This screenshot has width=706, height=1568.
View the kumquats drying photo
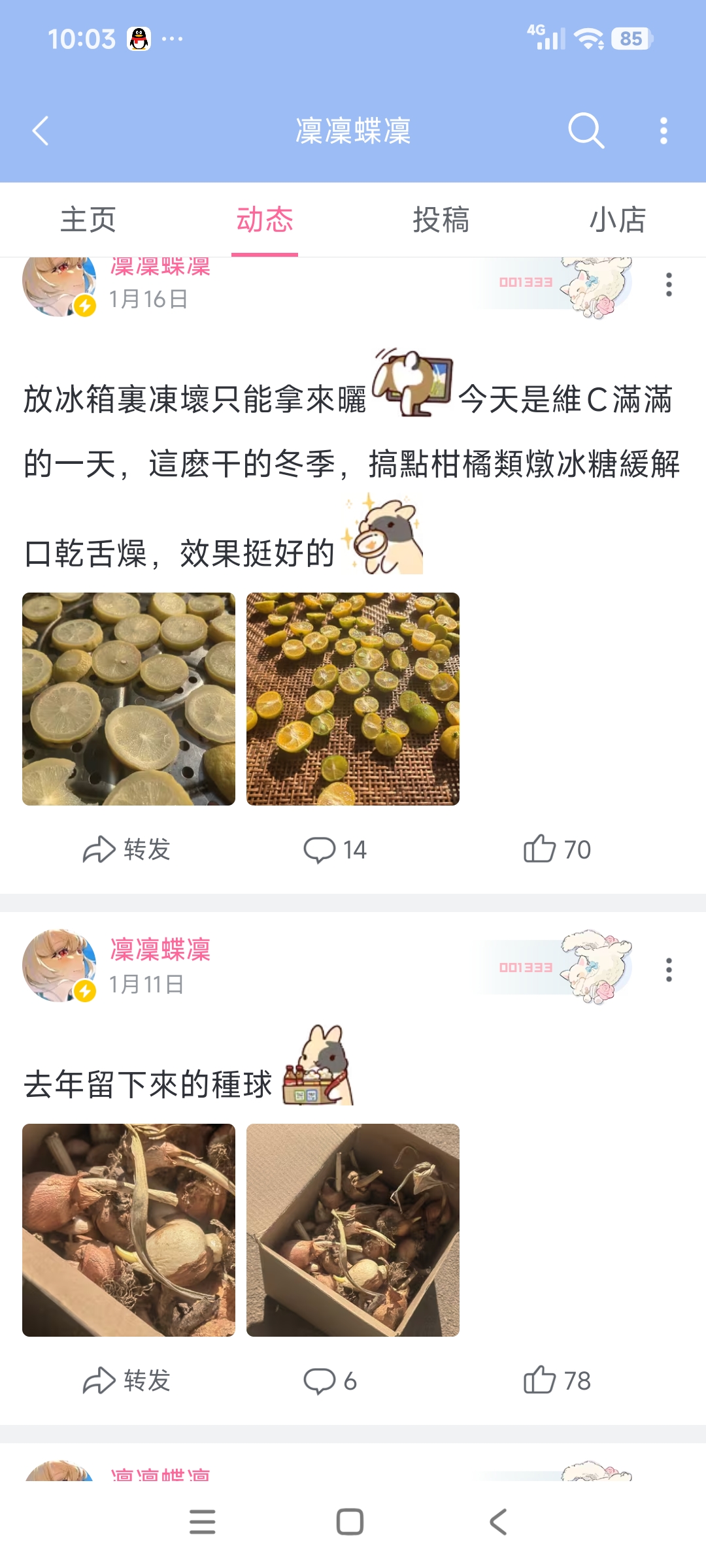tap(353, 699)
